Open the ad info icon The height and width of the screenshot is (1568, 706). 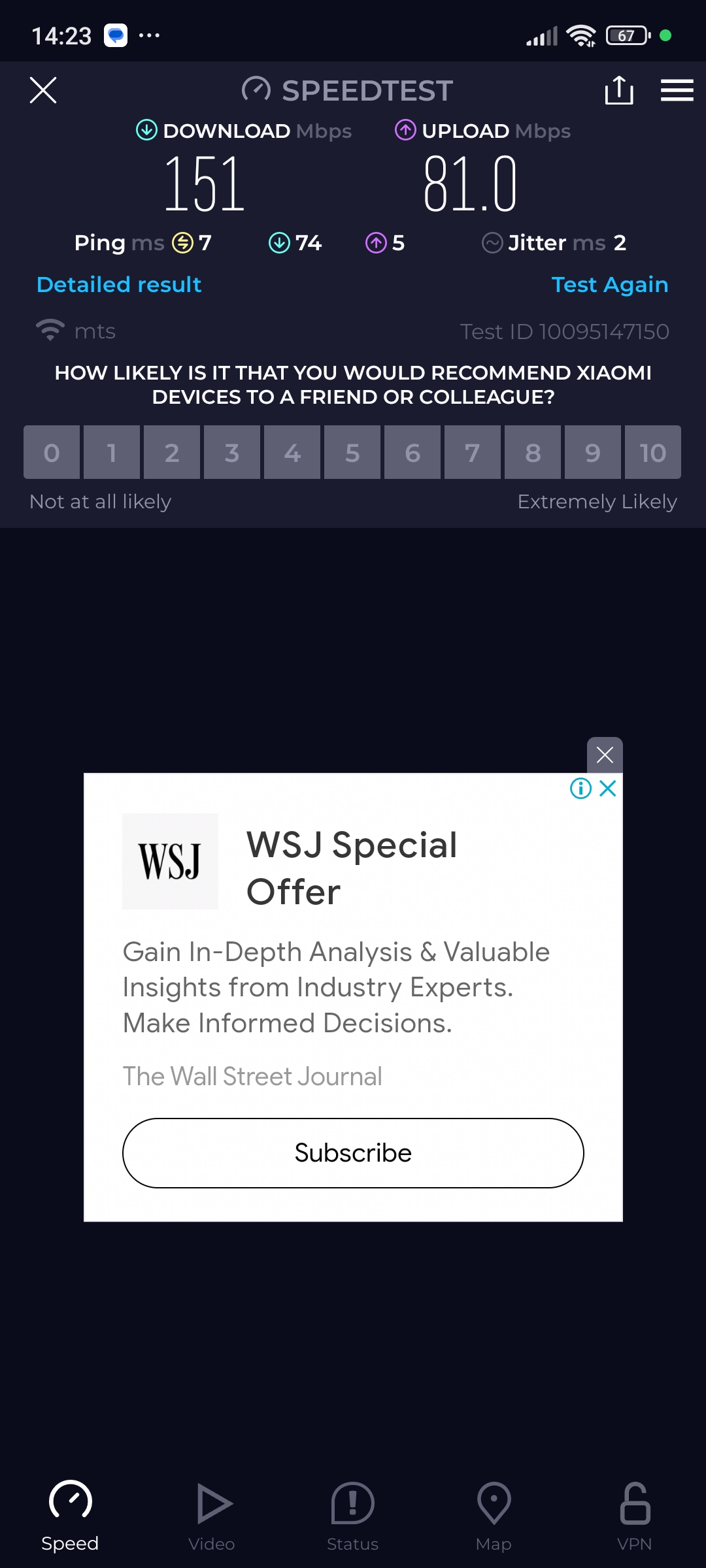pos(580,789)
